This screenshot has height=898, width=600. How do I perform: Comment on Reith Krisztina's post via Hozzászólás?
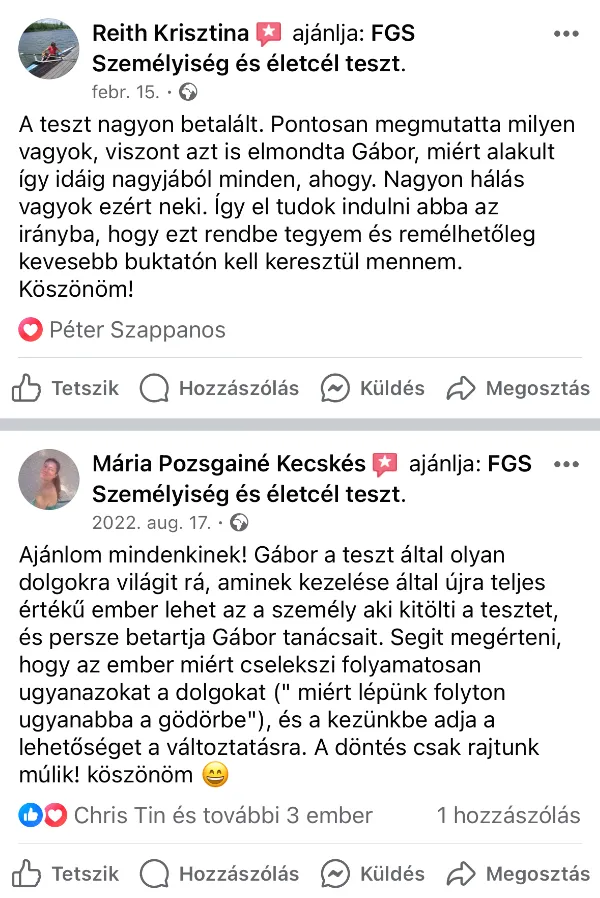coord(219,388)
